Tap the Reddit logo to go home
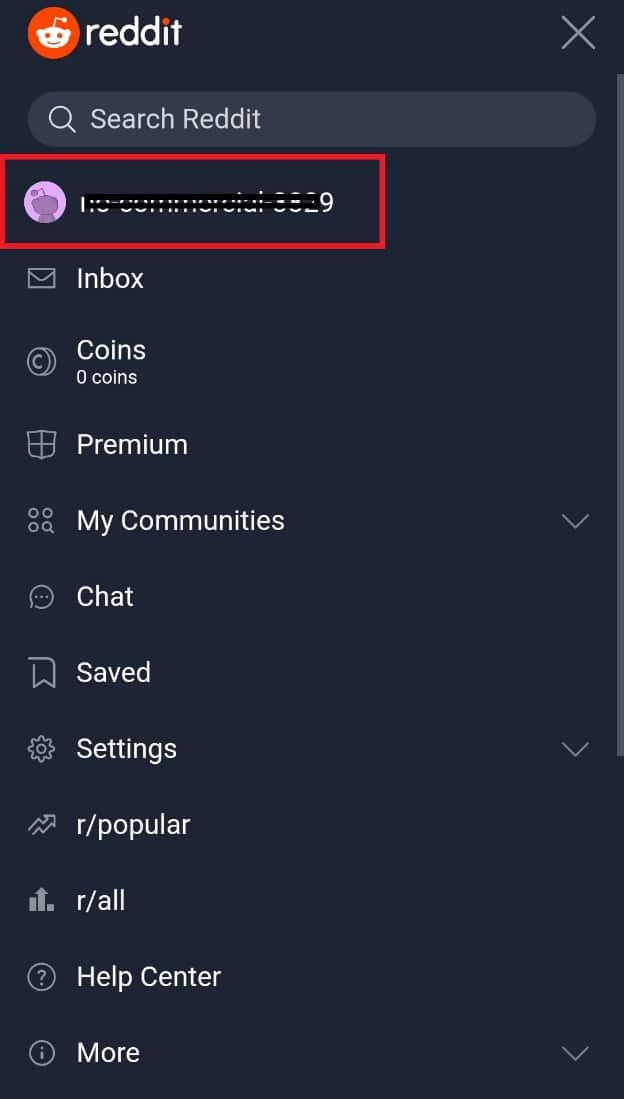The height and width of the screenshot is (1099, 624). coord(104,33)
